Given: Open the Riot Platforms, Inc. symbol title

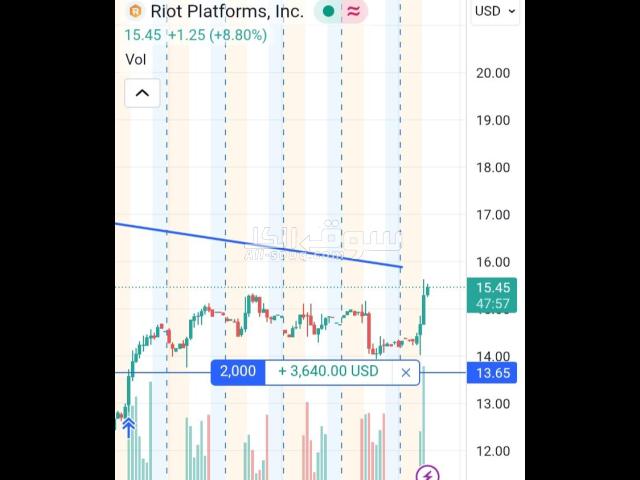Looking at the screenshot, I should (x=226, y=12).
